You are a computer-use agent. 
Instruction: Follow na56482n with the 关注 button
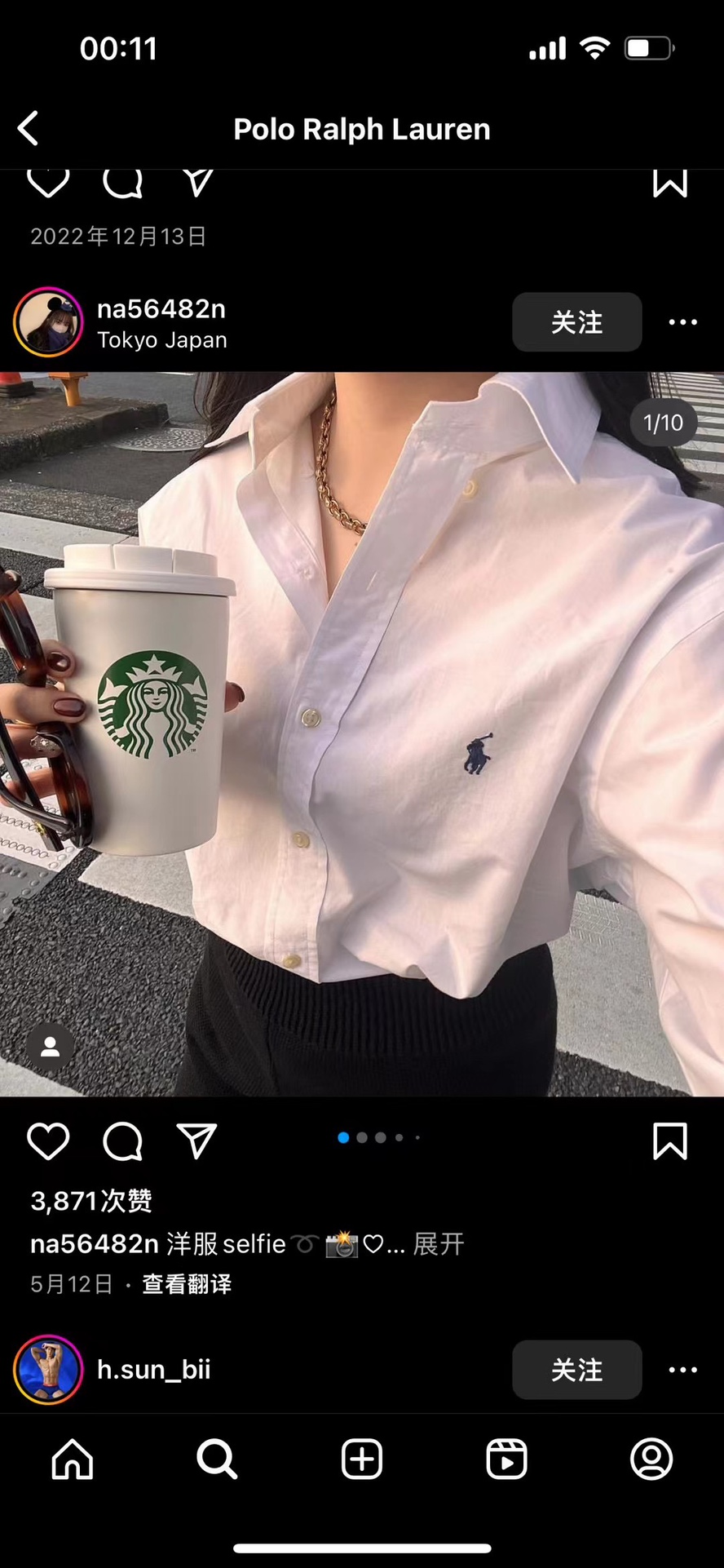point(576,322)
